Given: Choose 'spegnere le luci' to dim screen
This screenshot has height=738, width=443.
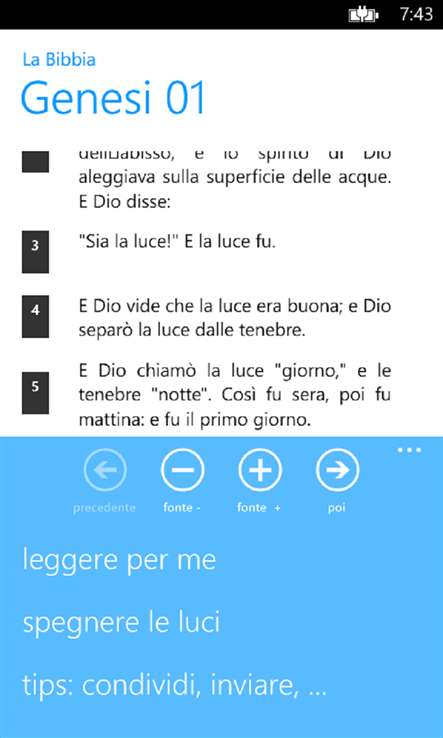Looking at the screenshot, I should tap(121, 623).
